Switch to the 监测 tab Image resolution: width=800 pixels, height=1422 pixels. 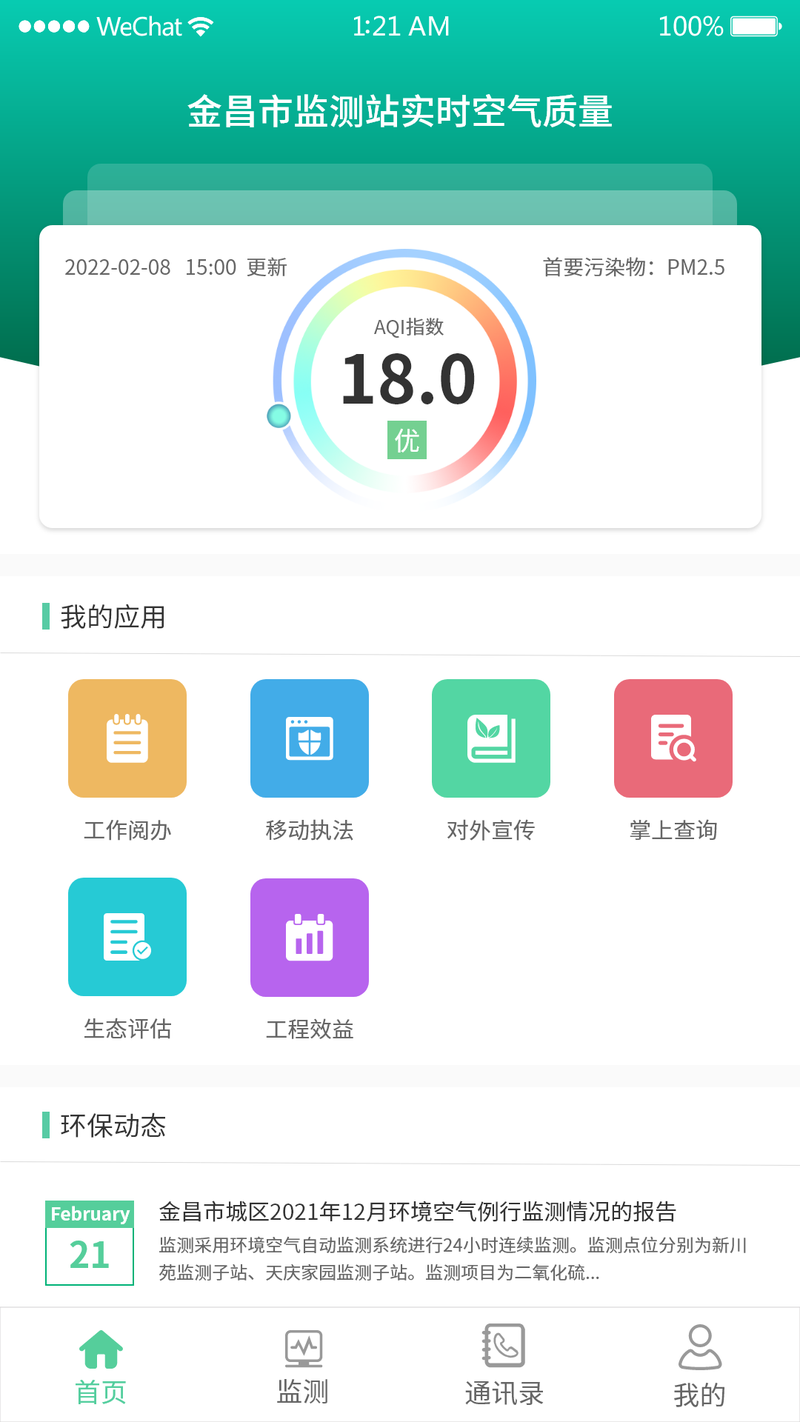(303, 1366)
